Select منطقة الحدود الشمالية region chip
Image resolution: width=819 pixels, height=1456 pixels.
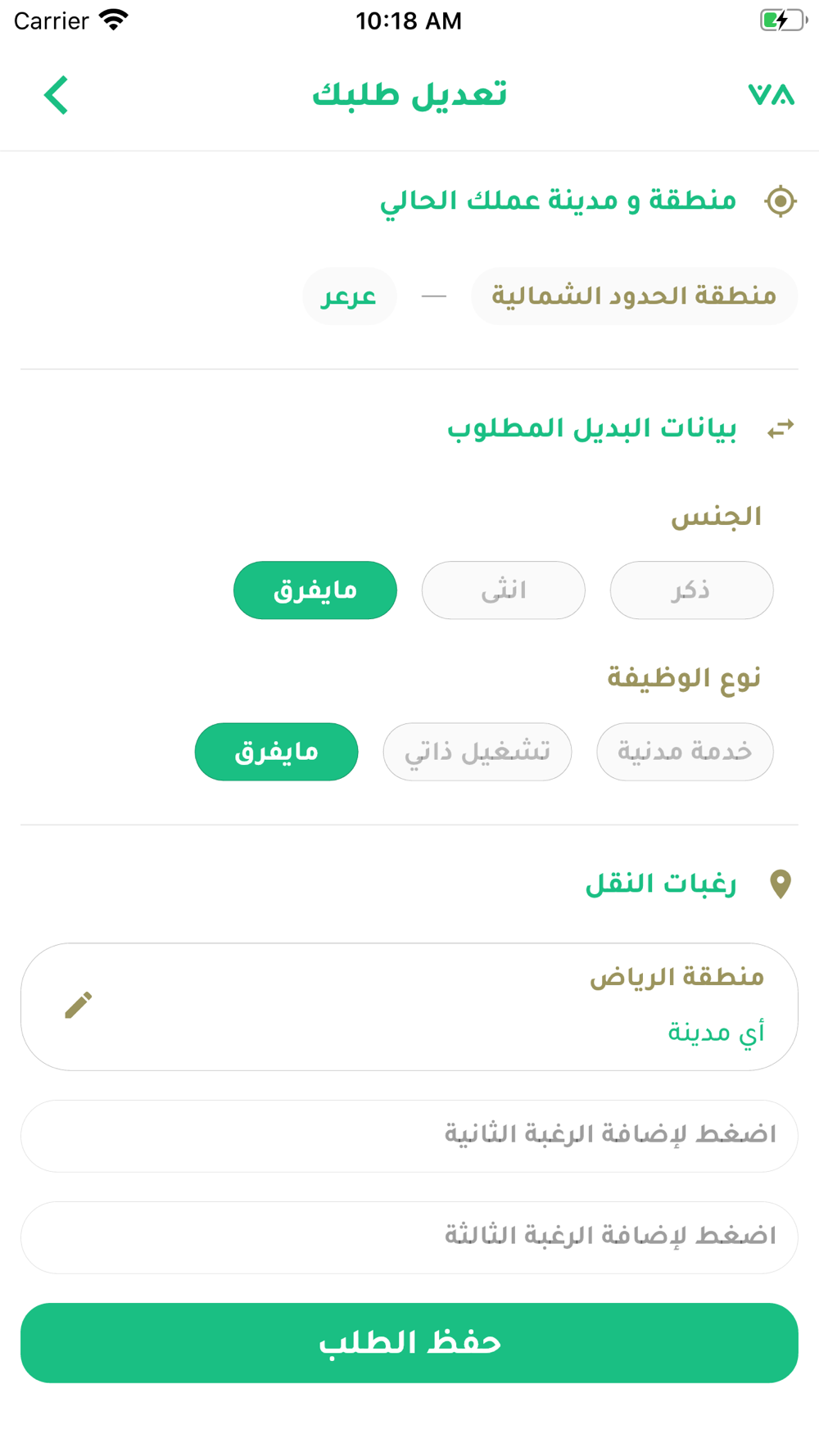coord(634,296)
